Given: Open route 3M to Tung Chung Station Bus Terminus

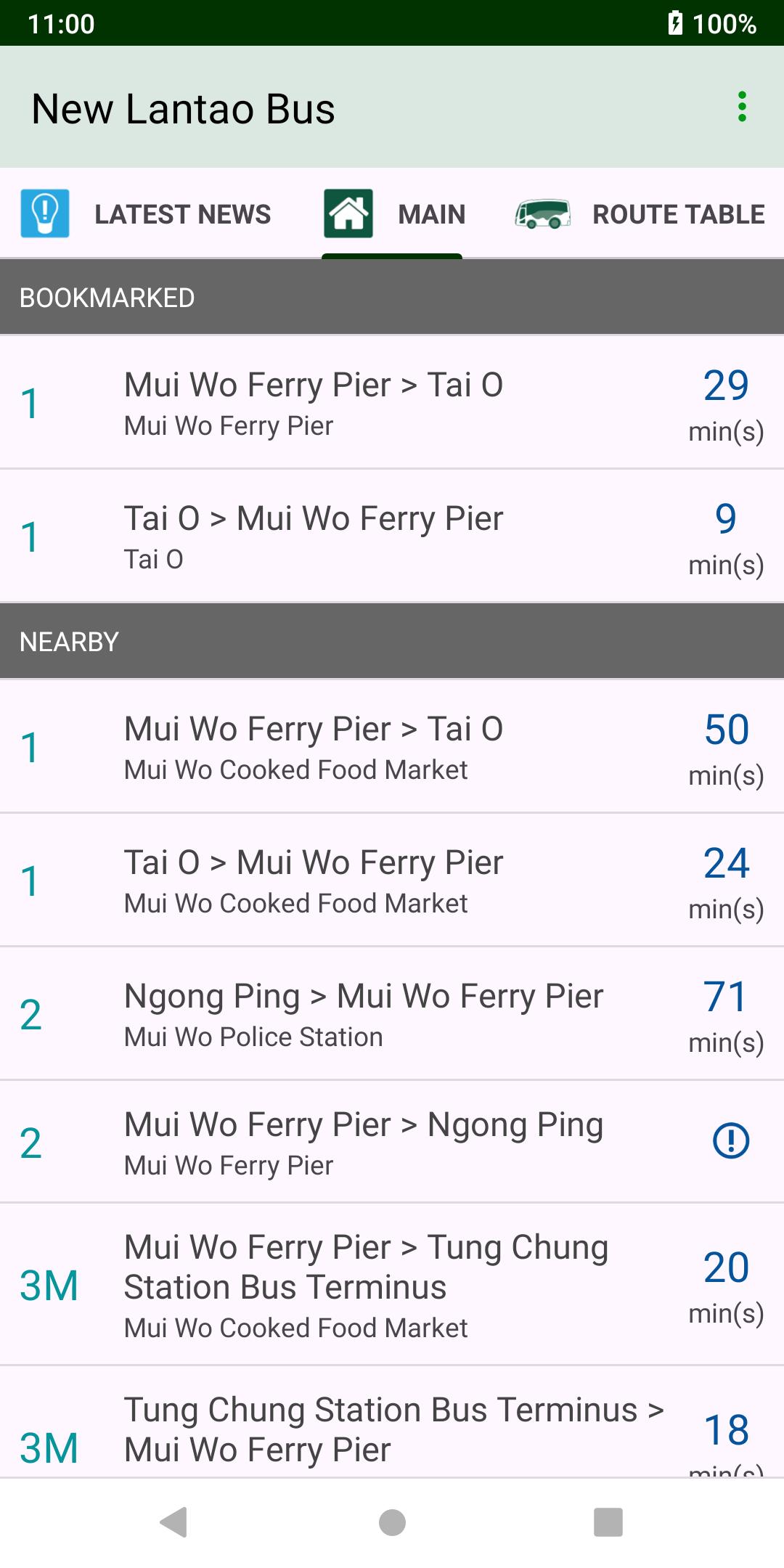Looking at the screenshot, I should coord(392,1284).
